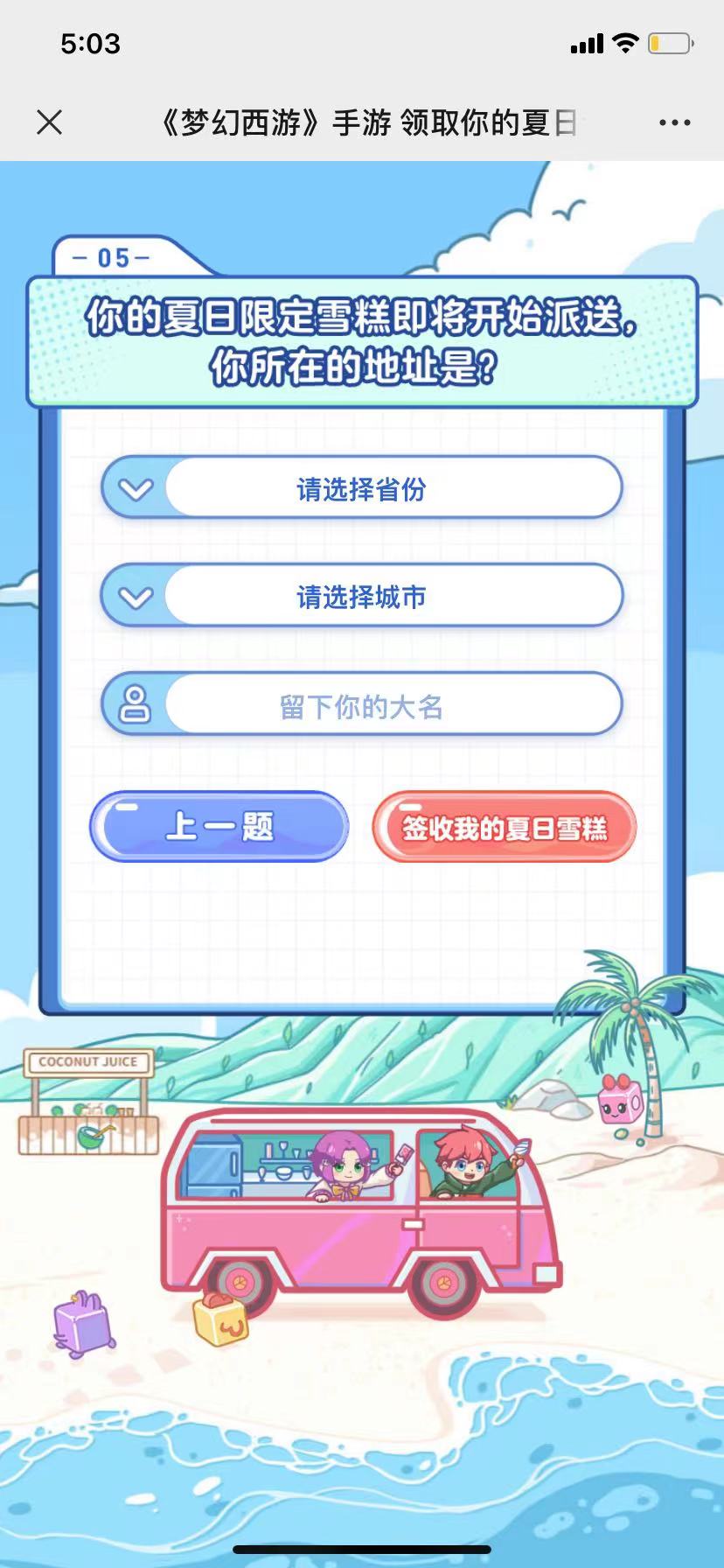Image resolution: width=724 pixels, height=1568 pixels.
Task: Tap the 留下你的大名 name field
Action: click(x=362, y=705)
